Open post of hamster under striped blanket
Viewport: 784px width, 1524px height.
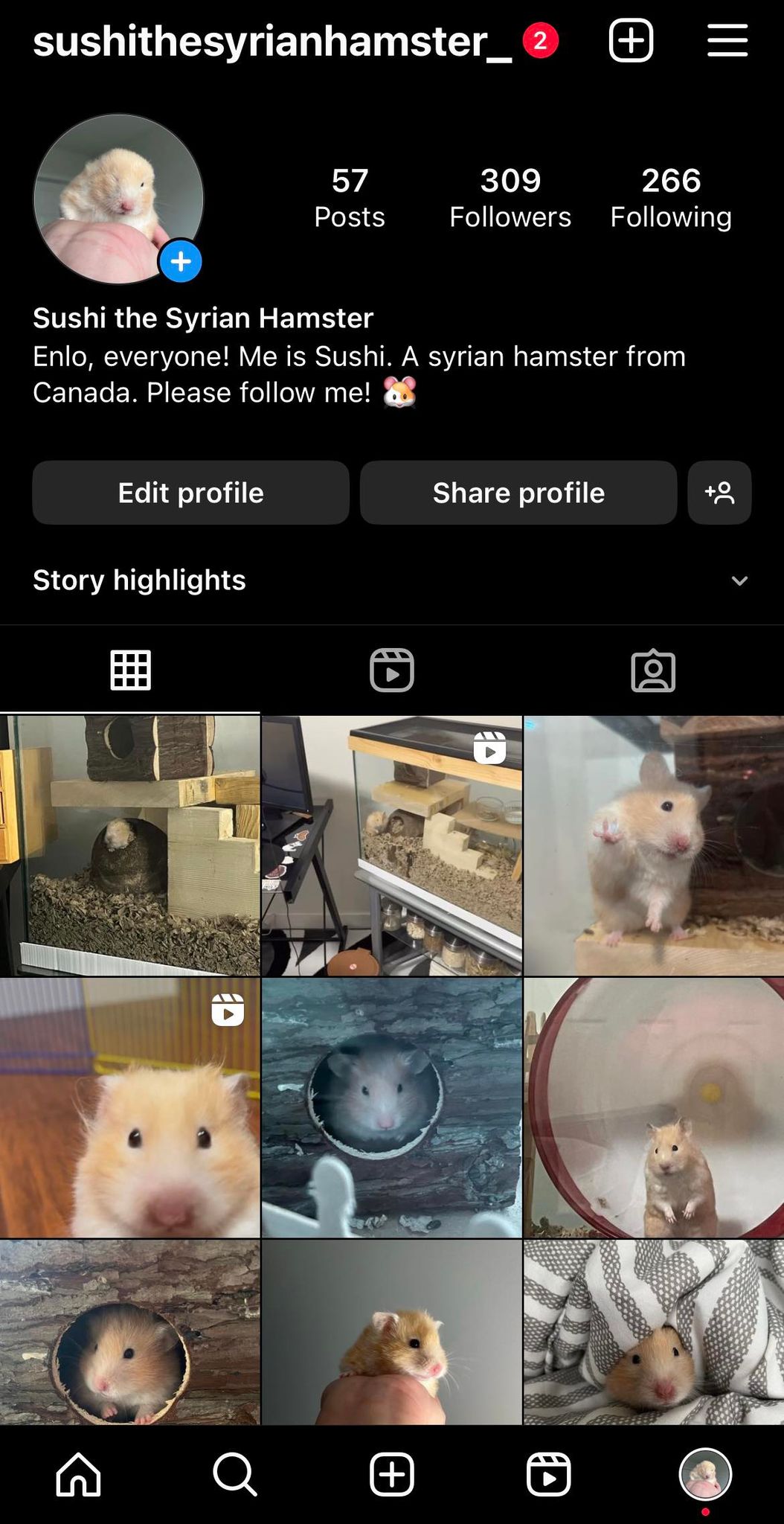pyautogui.click(x=654, y=1332)
